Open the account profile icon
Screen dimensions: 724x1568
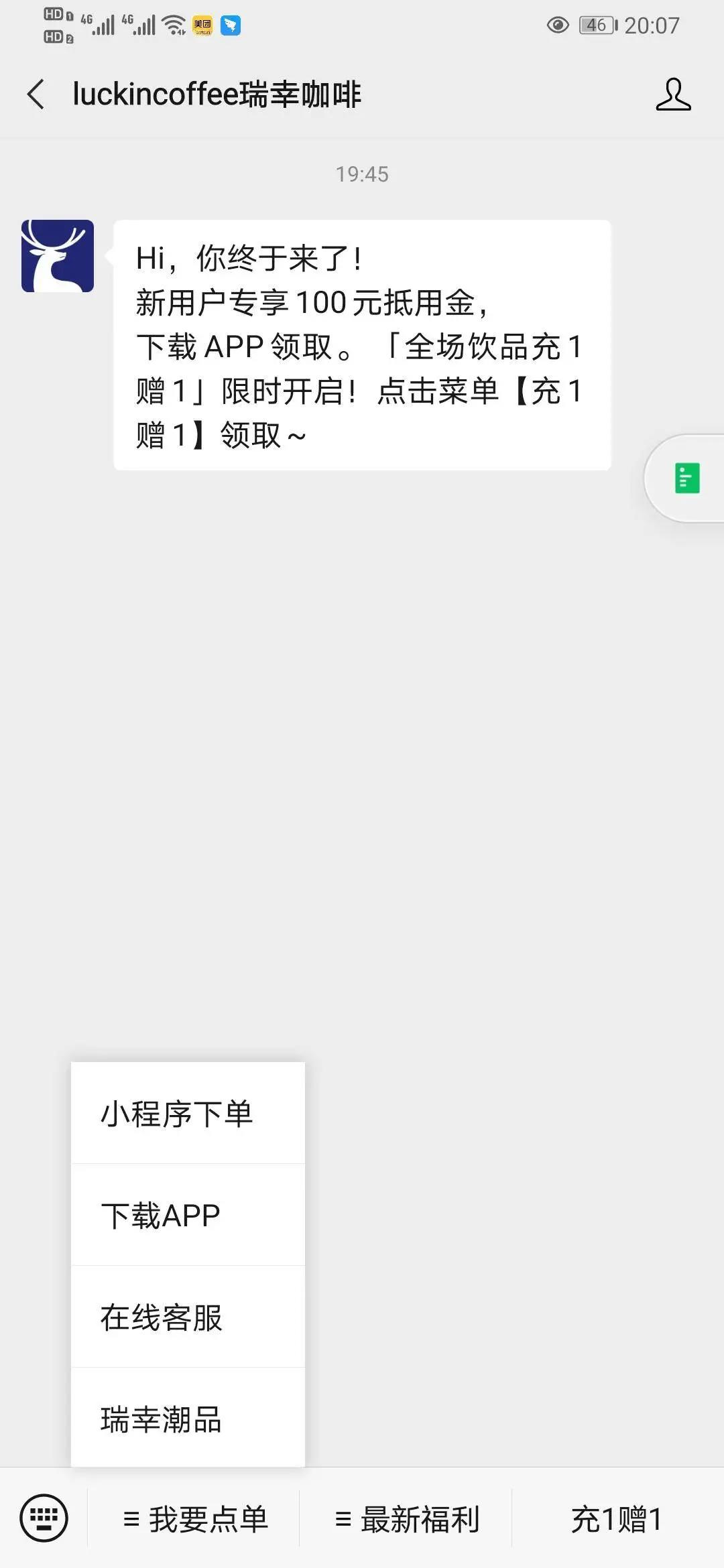click(x=673, y=94)
